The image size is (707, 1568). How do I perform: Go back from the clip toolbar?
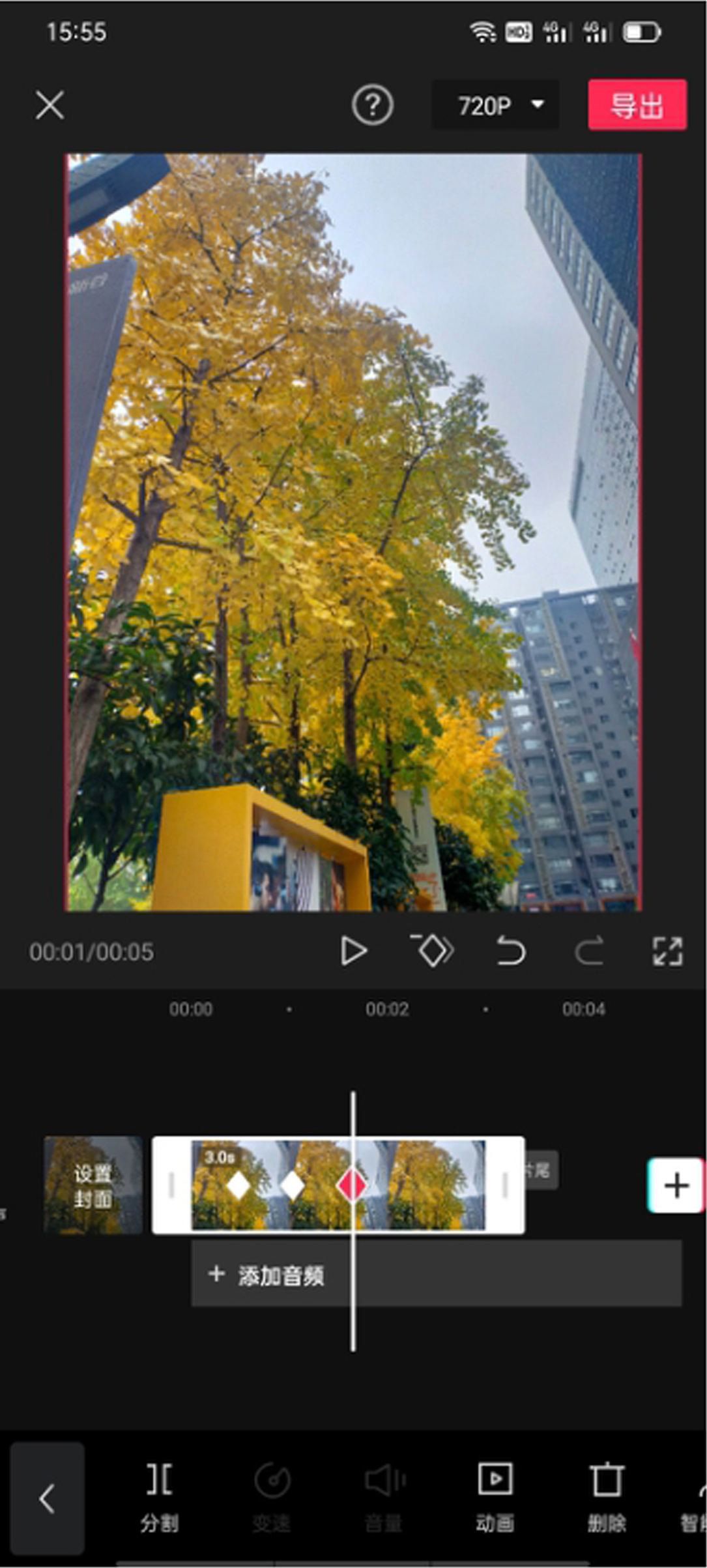[47, 1498]
